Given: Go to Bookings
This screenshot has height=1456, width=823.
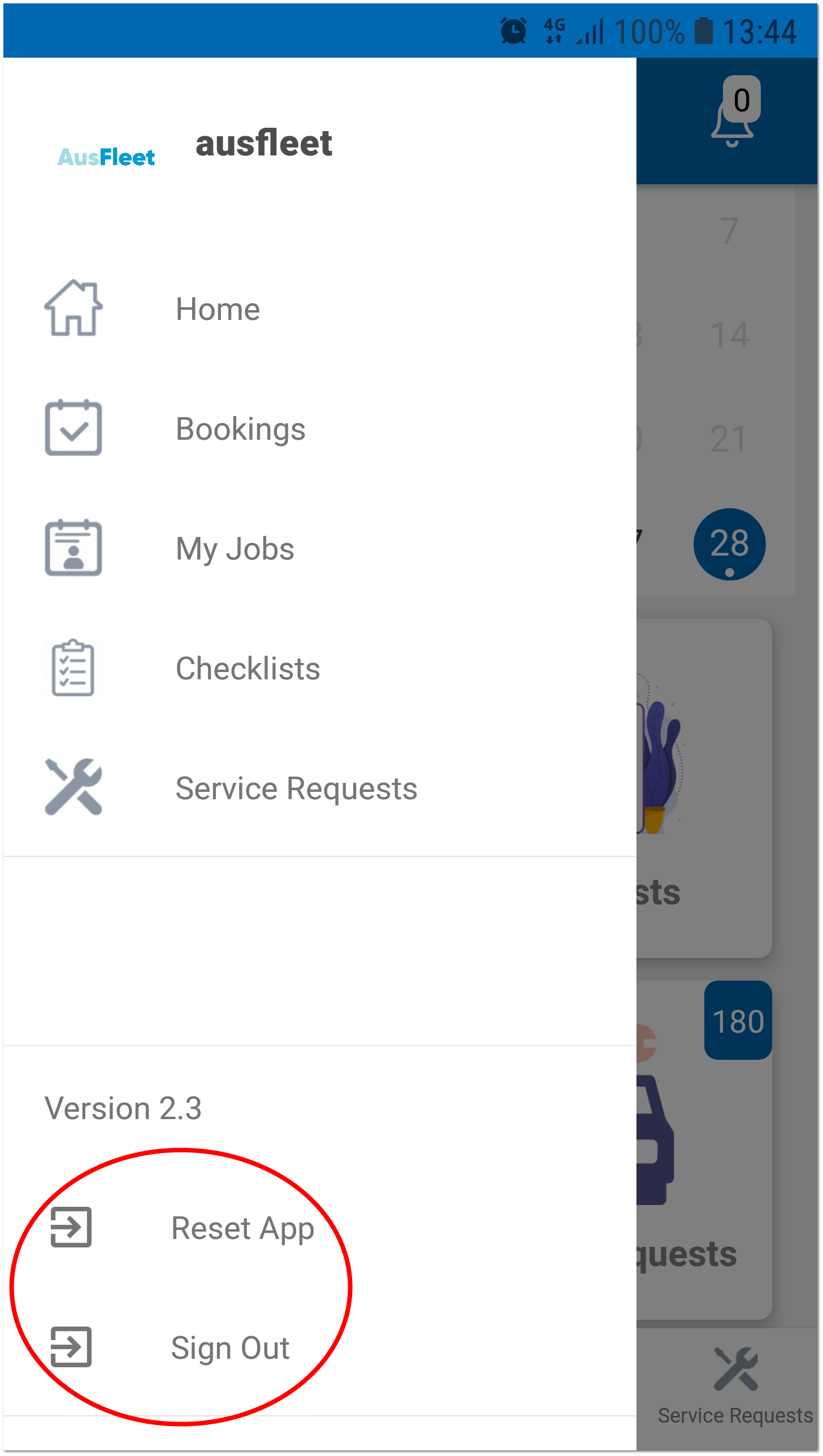Looking at the screenshot, I should (319, 428).
